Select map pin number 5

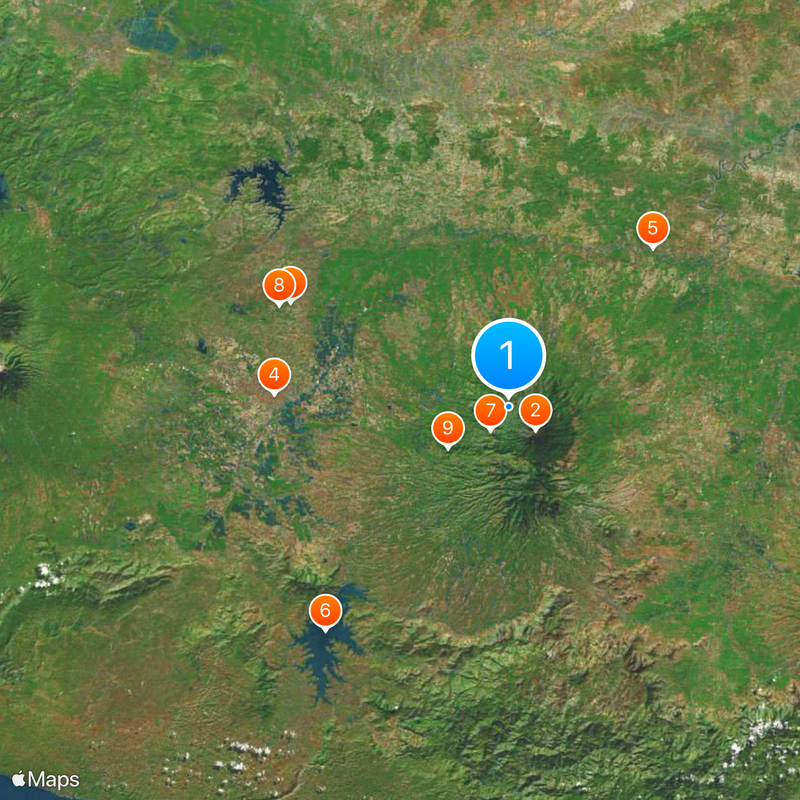click(653, 229)
